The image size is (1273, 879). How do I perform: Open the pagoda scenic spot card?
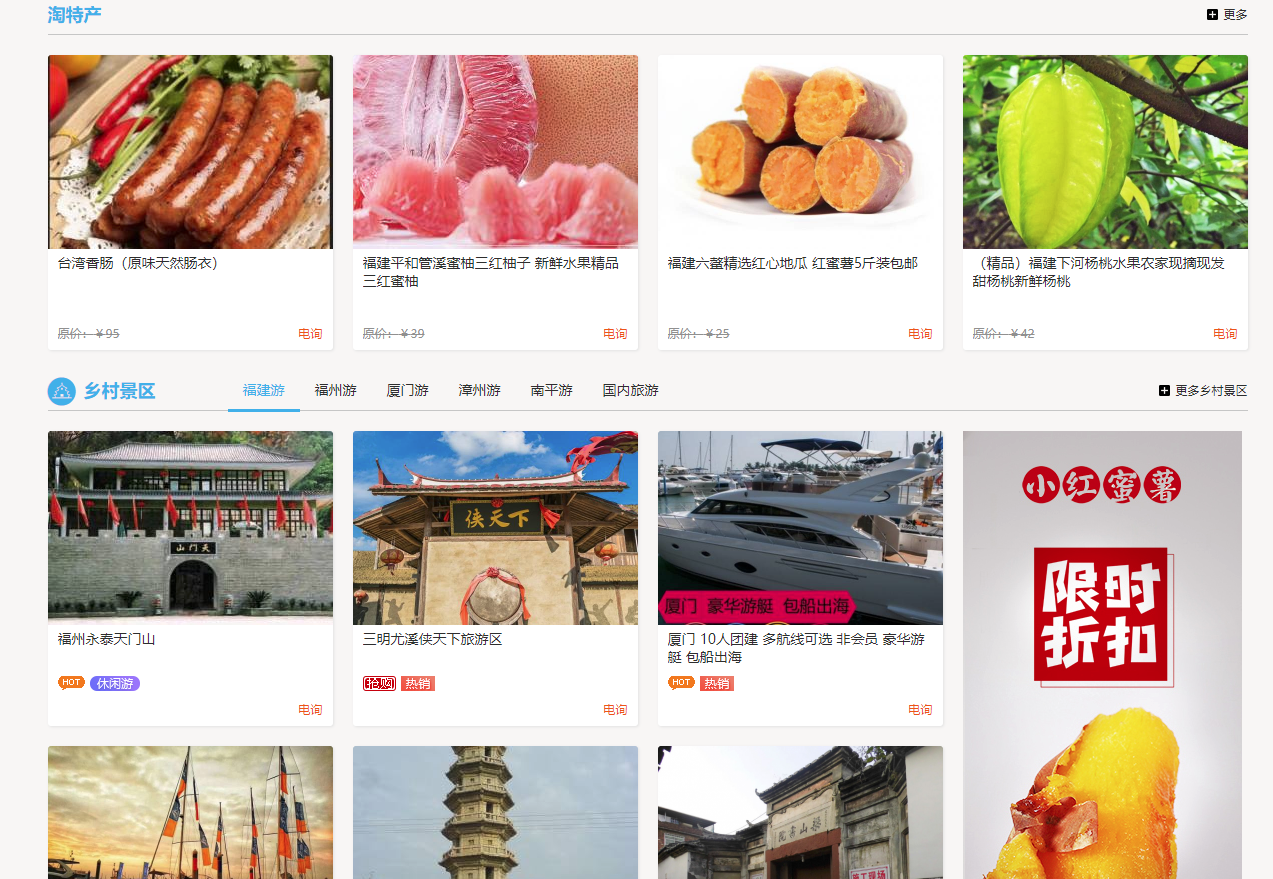495,812
